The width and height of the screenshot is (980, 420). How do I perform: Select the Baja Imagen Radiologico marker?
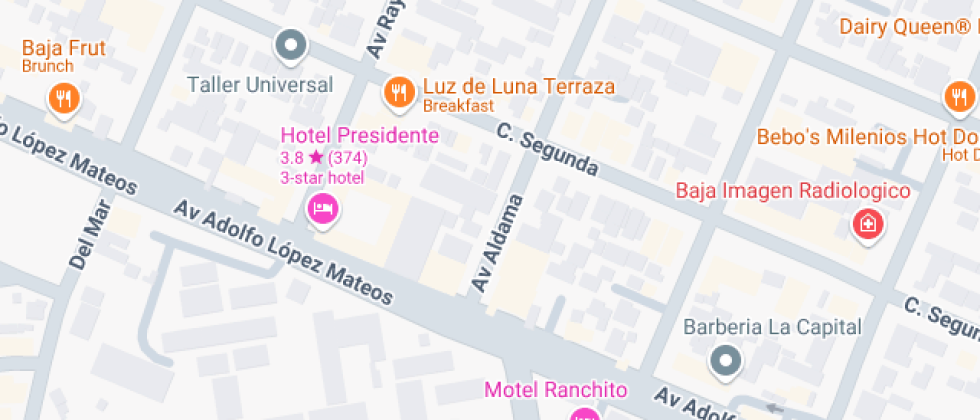click(x=867, y=223)
